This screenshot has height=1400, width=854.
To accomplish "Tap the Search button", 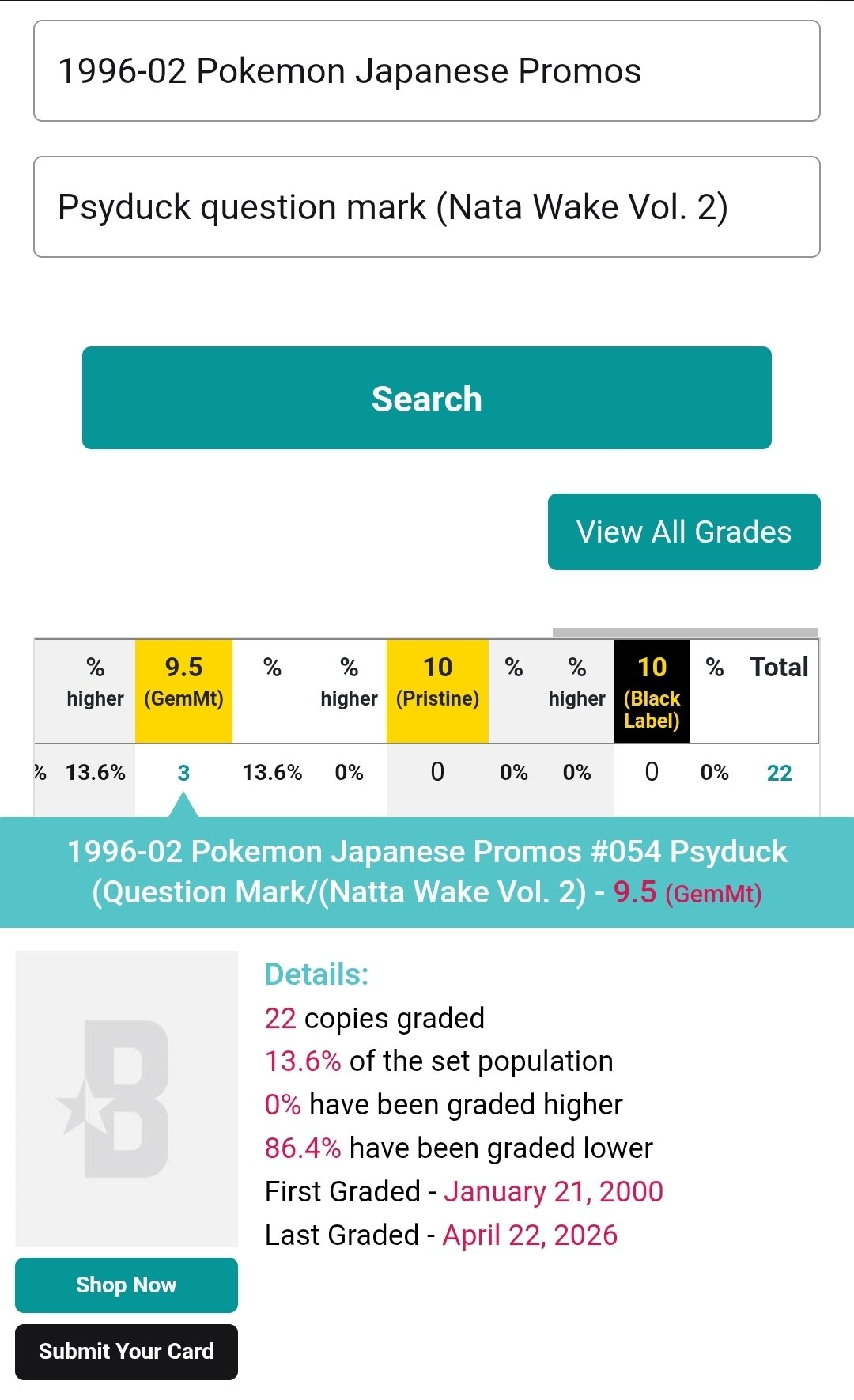I will [427, 398].
